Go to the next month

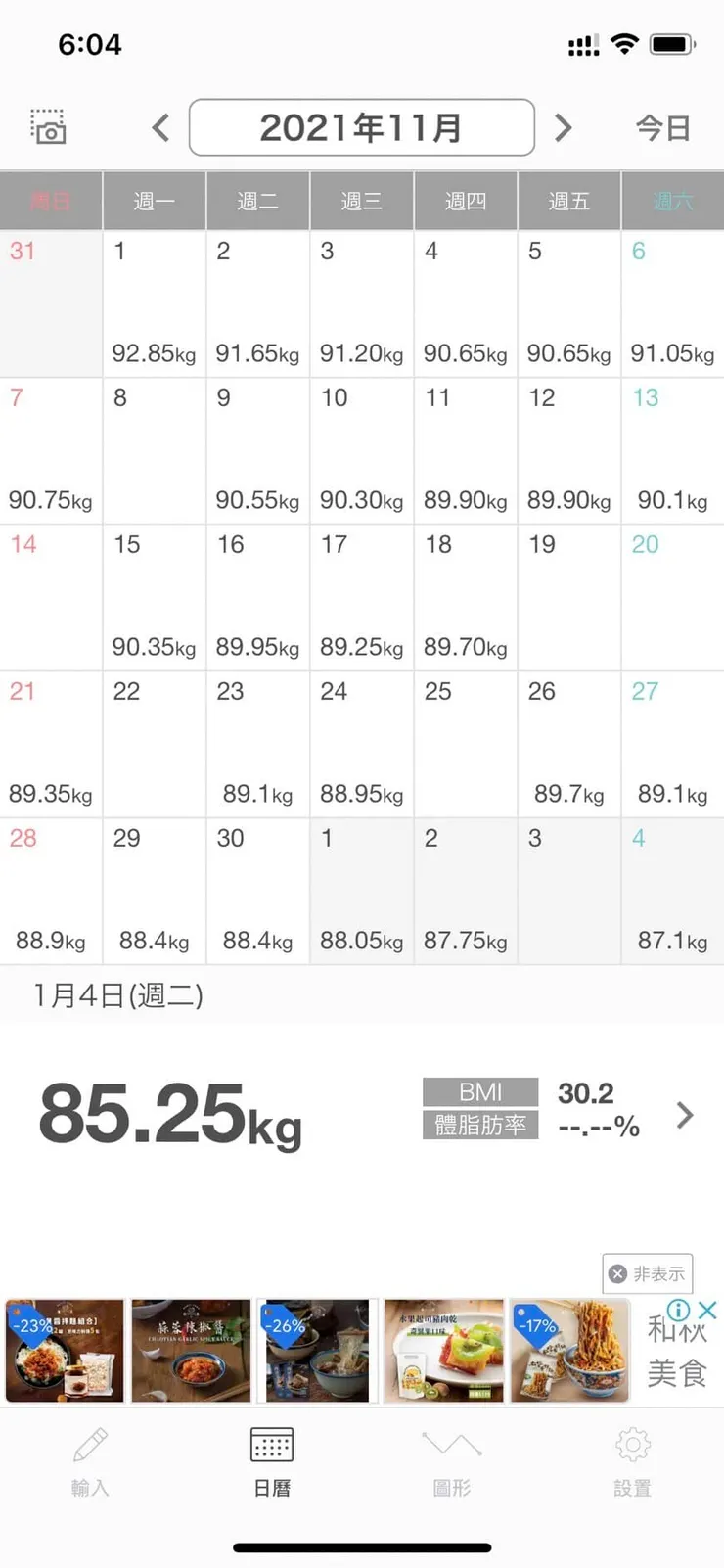click(563, 127)
